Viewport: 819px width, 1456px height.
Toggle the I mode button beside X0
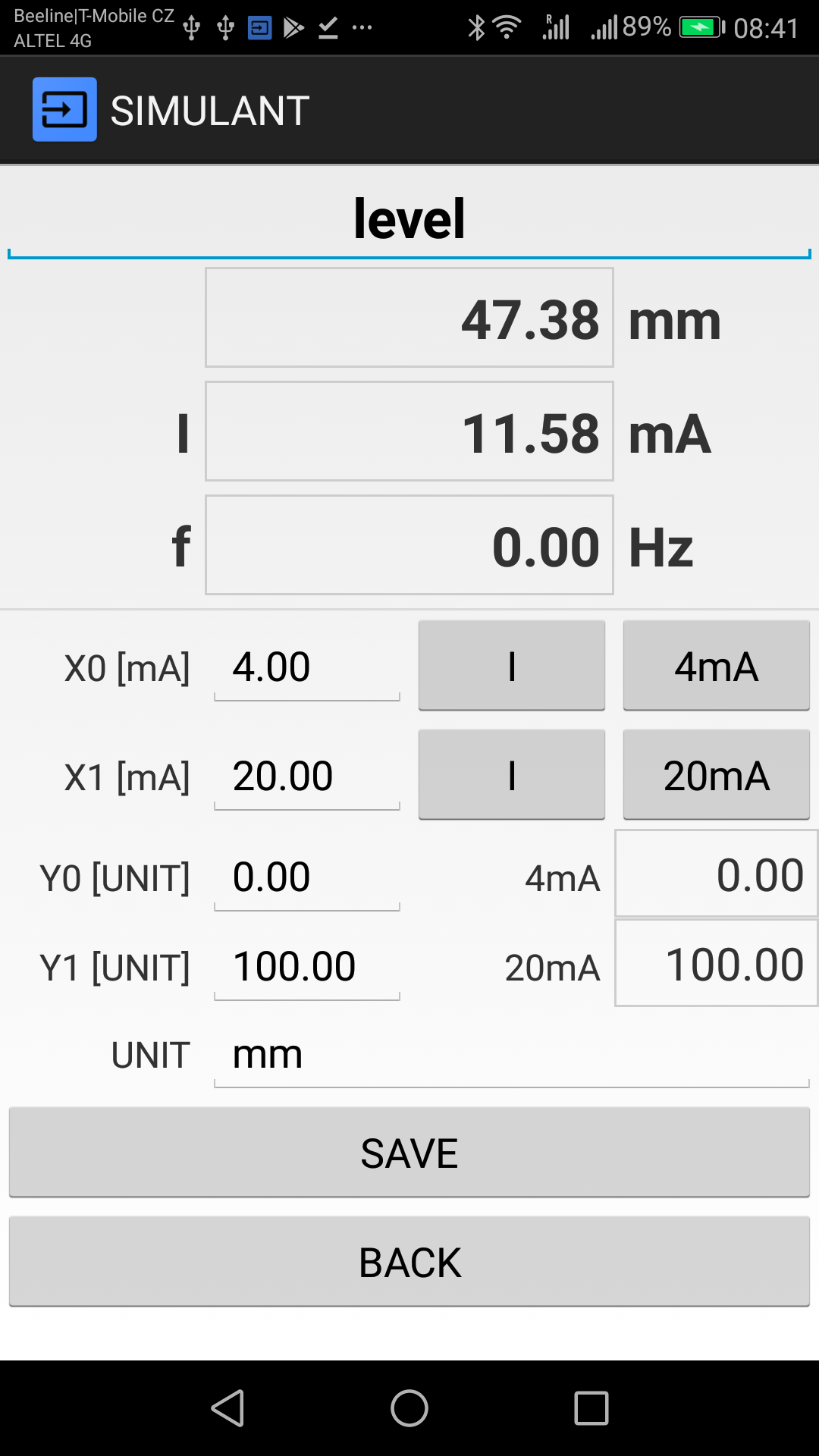coord(511,665)
